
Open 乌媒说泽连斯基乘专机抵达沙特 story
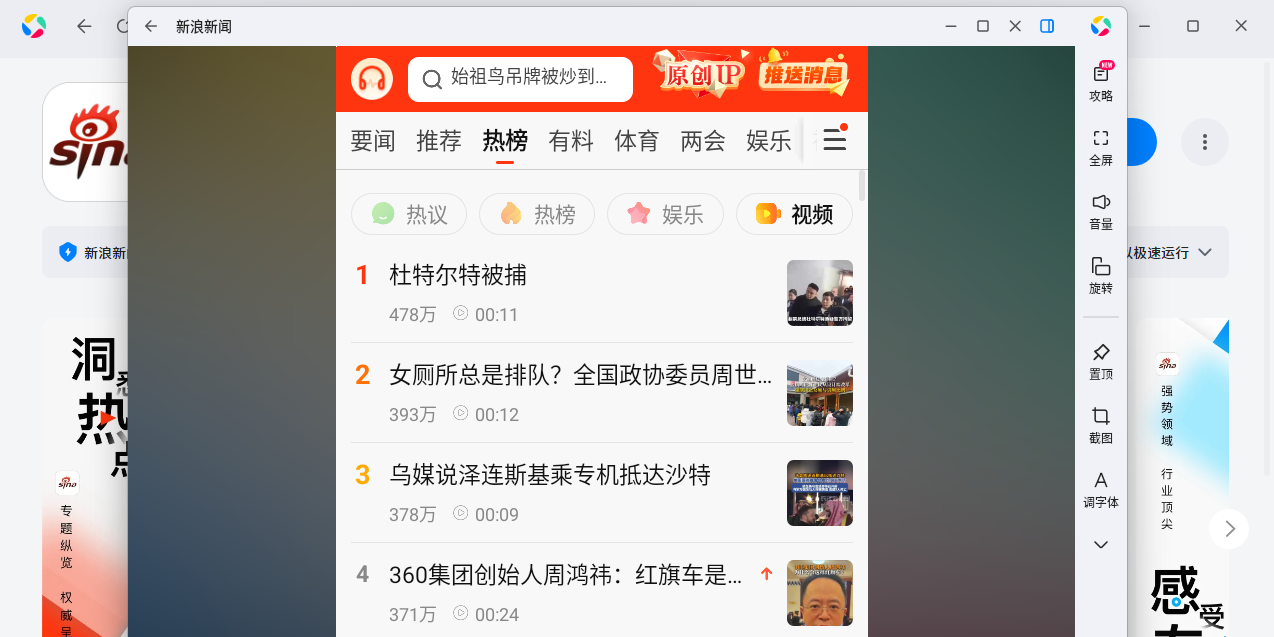click(550, 475)
